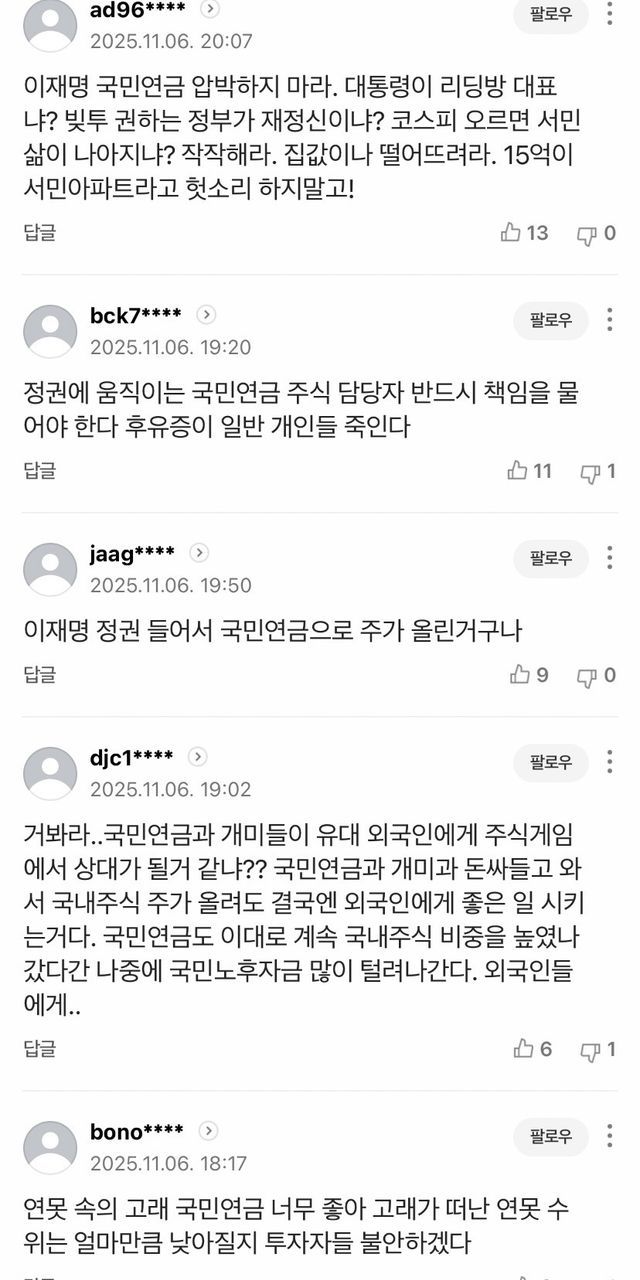Open overflow menu on ad96**** comment
Image resolution: width=640 pixels, height=1280 pixels.
[610, 15]
